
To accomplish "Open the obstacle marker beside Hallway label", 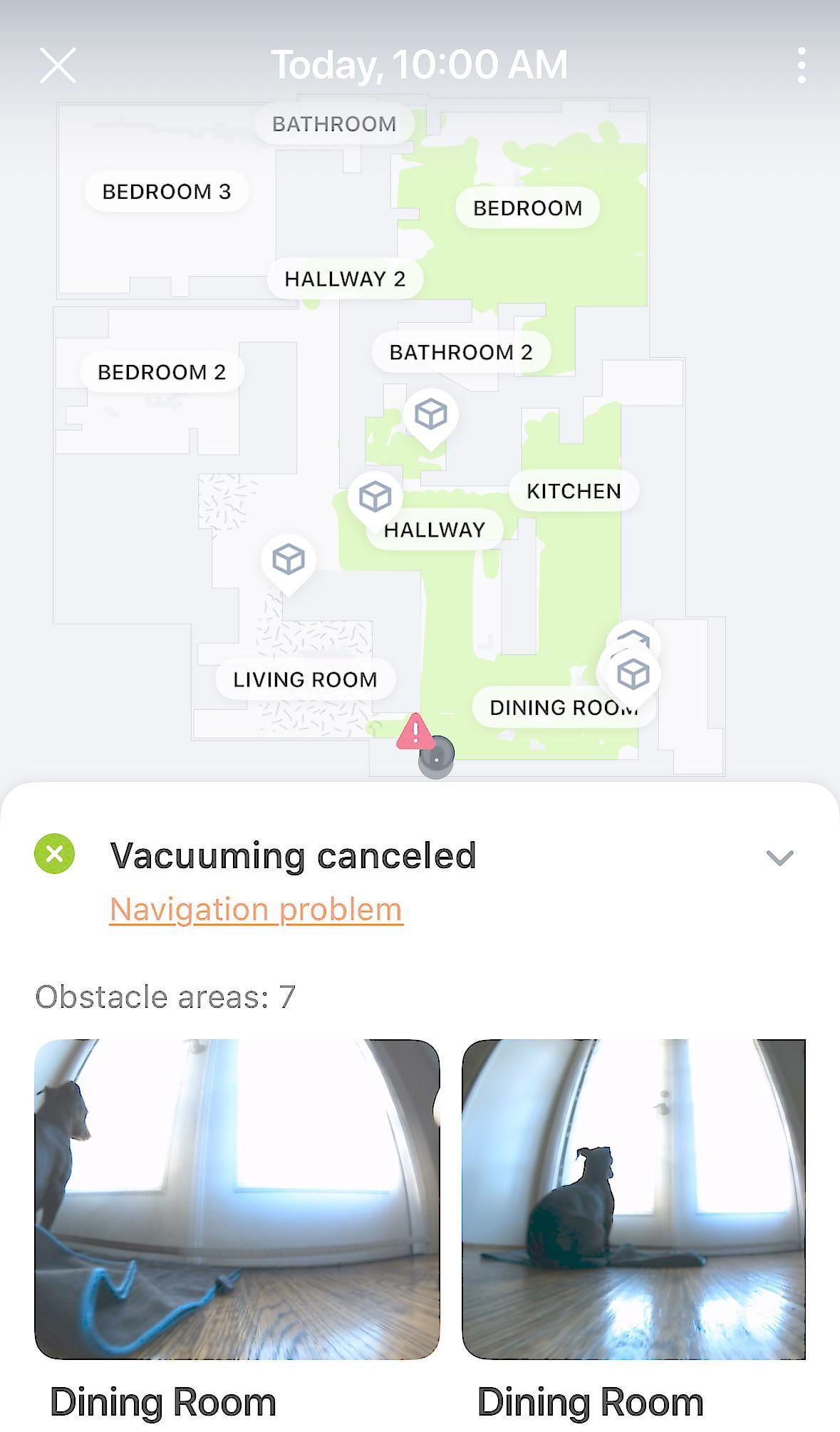I will click(375, 497).
